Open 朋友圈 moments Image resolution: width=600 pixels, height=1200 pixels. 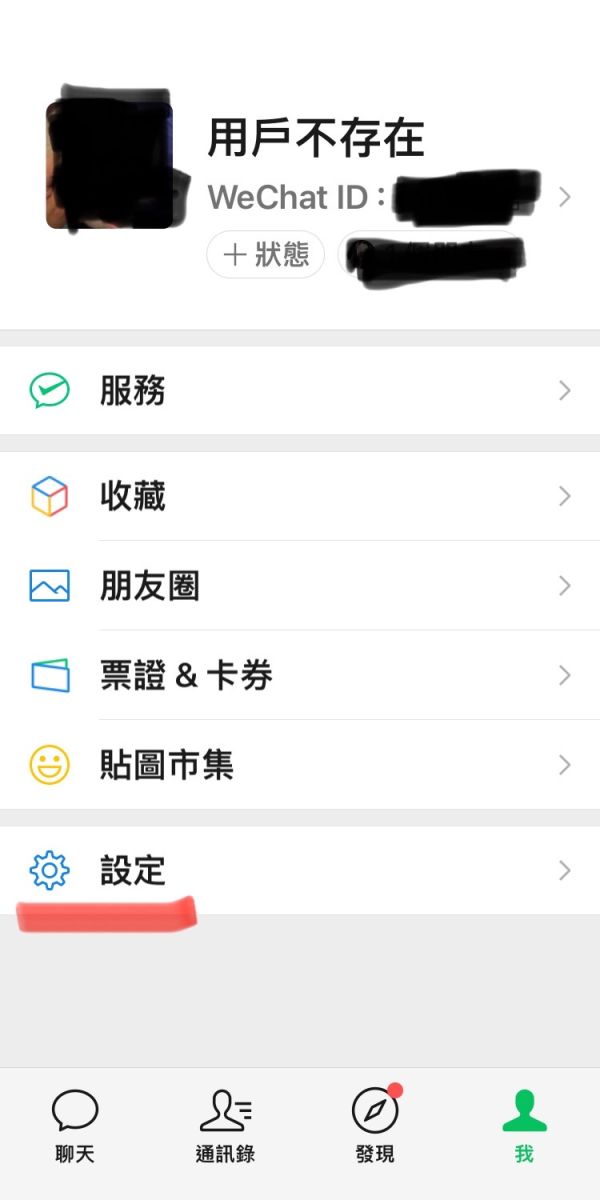[300, 586]
